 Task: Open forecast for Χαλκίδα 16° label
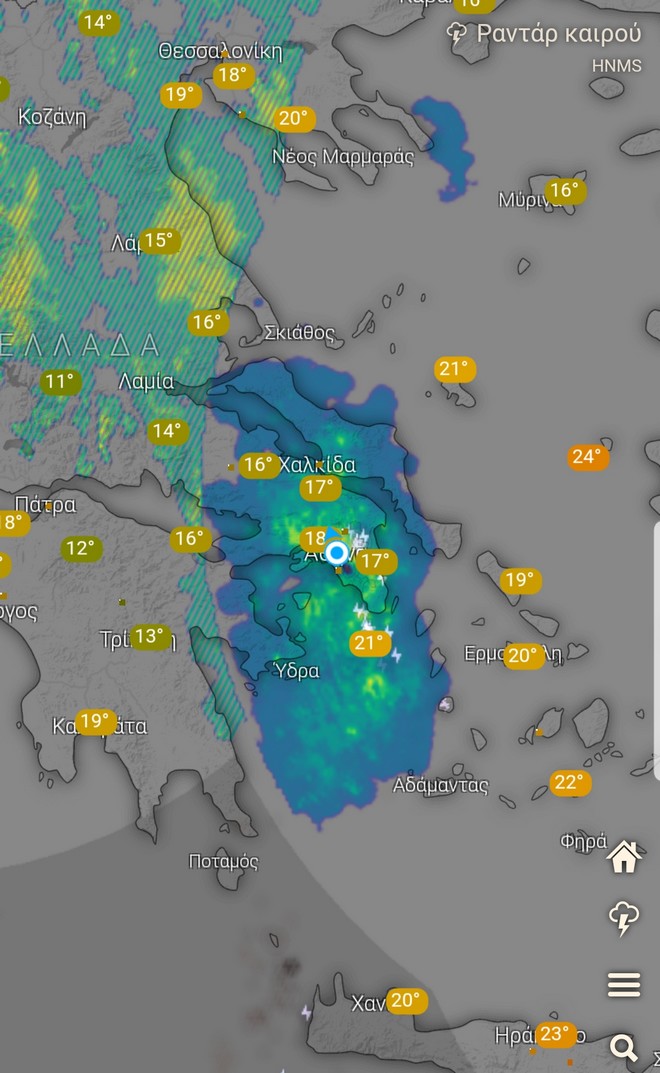point(258,464)
